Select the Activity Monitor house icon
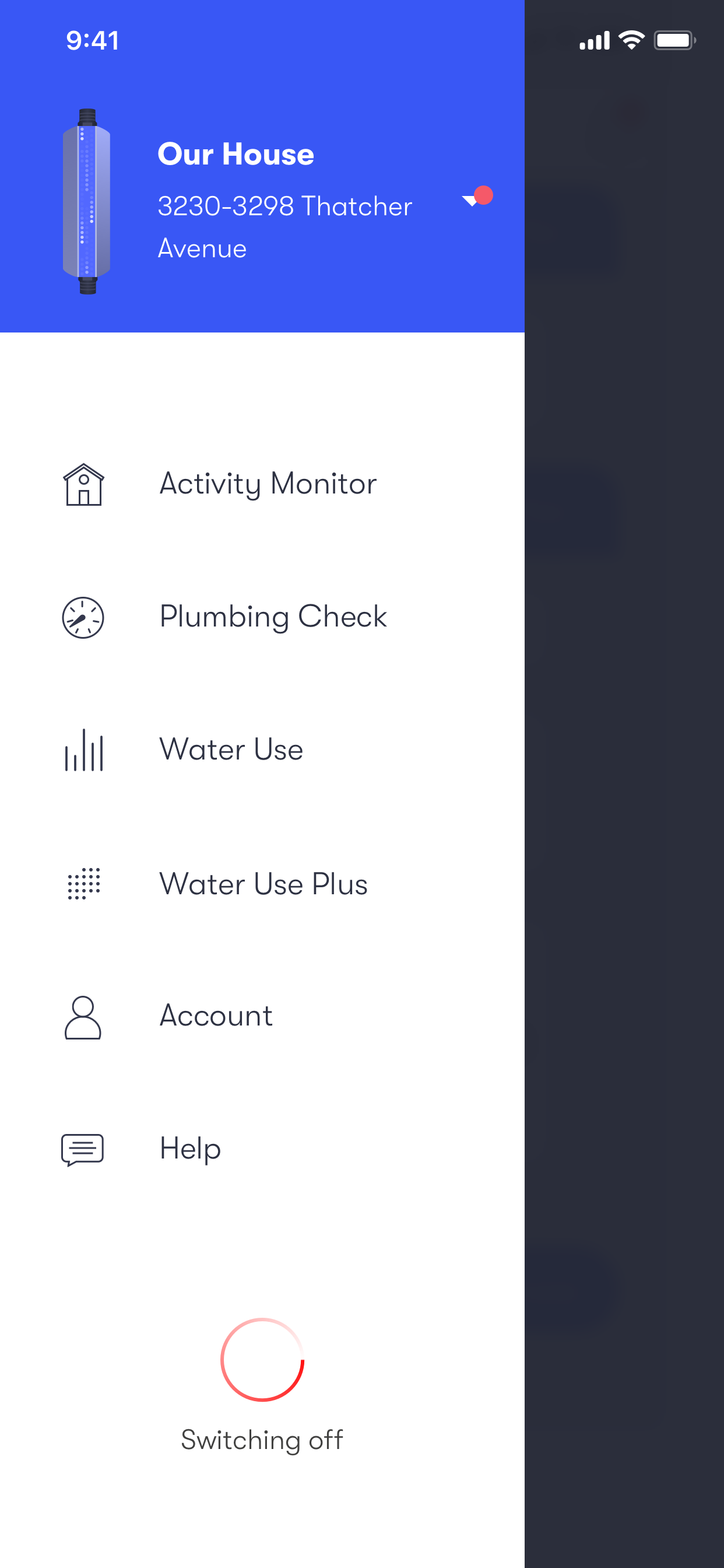 click(x=83, y=484)
